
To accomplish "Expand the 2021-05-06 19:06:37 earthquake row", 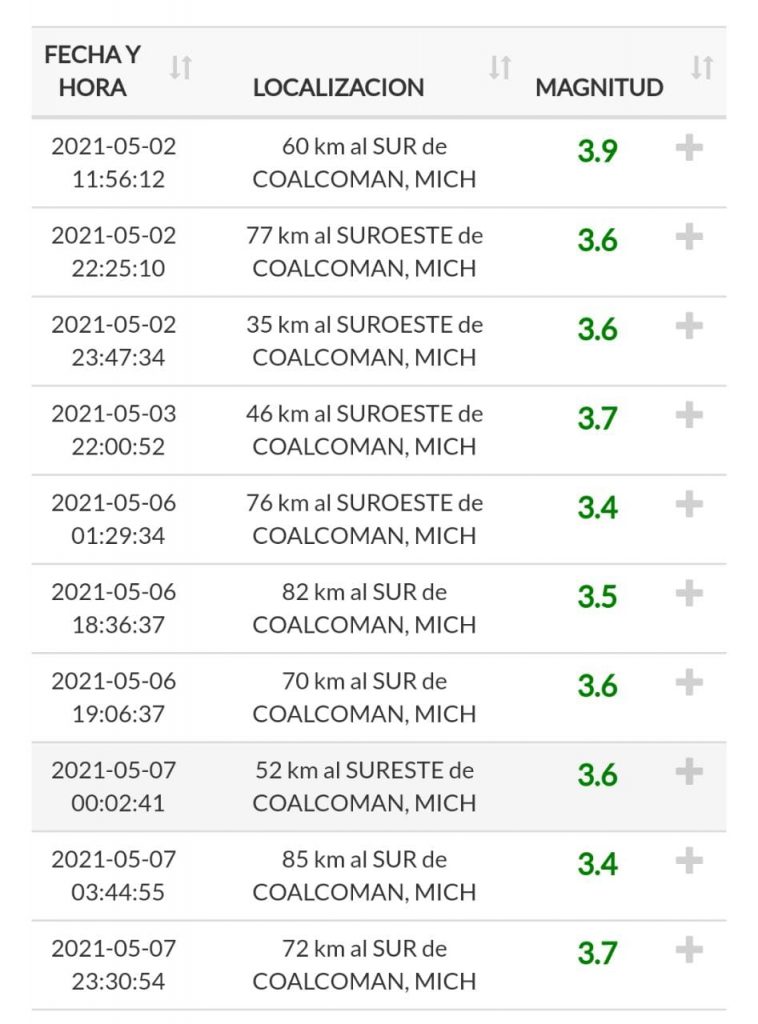I will [x=689, y=683].
